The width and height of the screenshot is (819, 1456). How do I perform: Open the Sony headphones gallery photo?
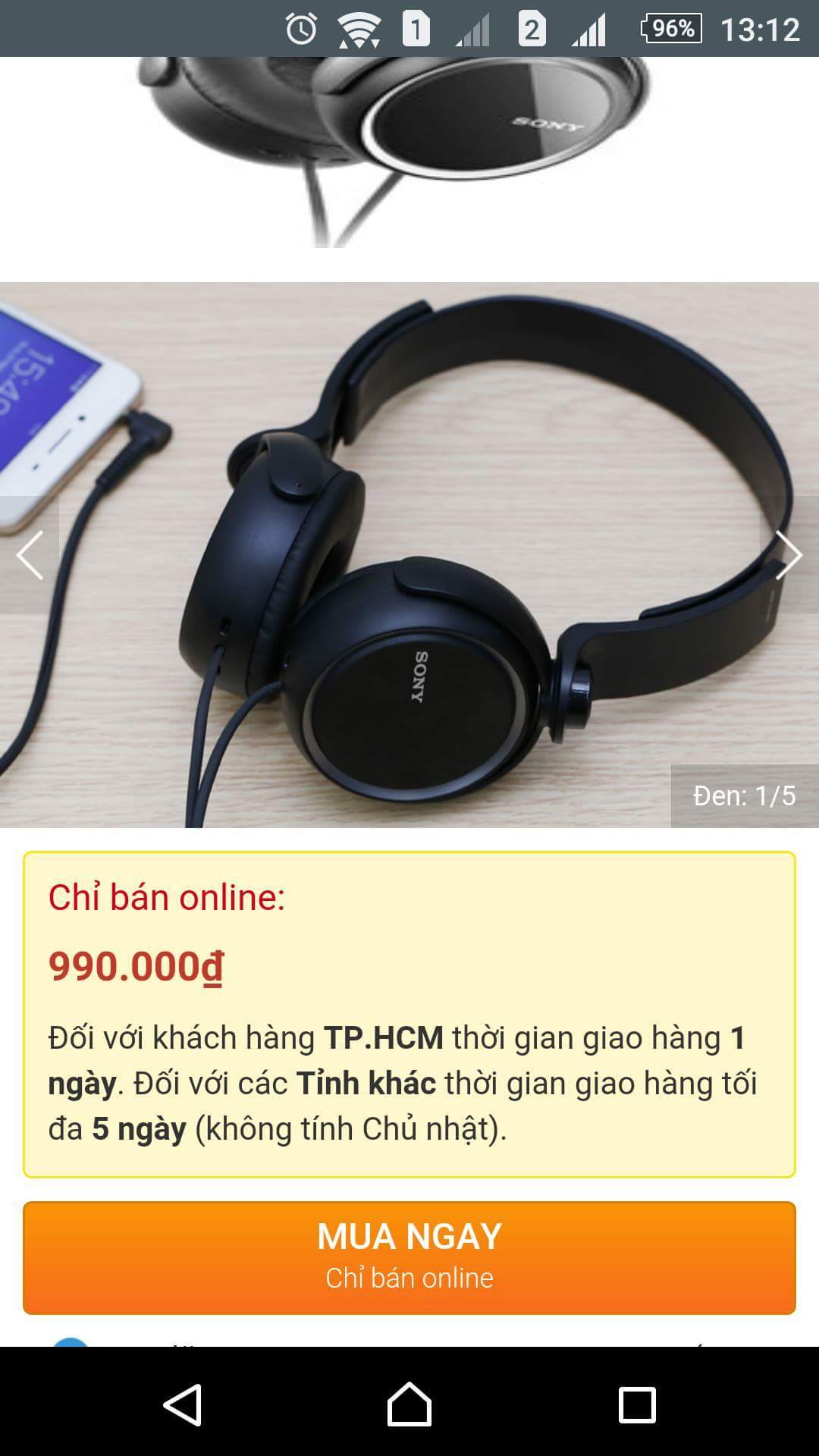click(x=409, y=555)
